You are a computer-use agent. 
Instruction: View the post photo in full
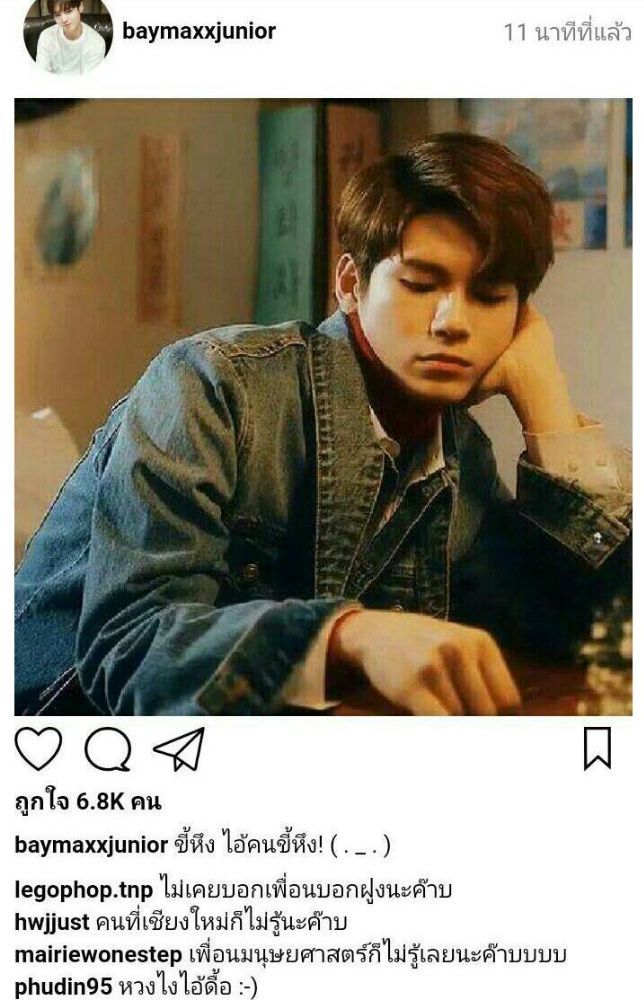322,406
